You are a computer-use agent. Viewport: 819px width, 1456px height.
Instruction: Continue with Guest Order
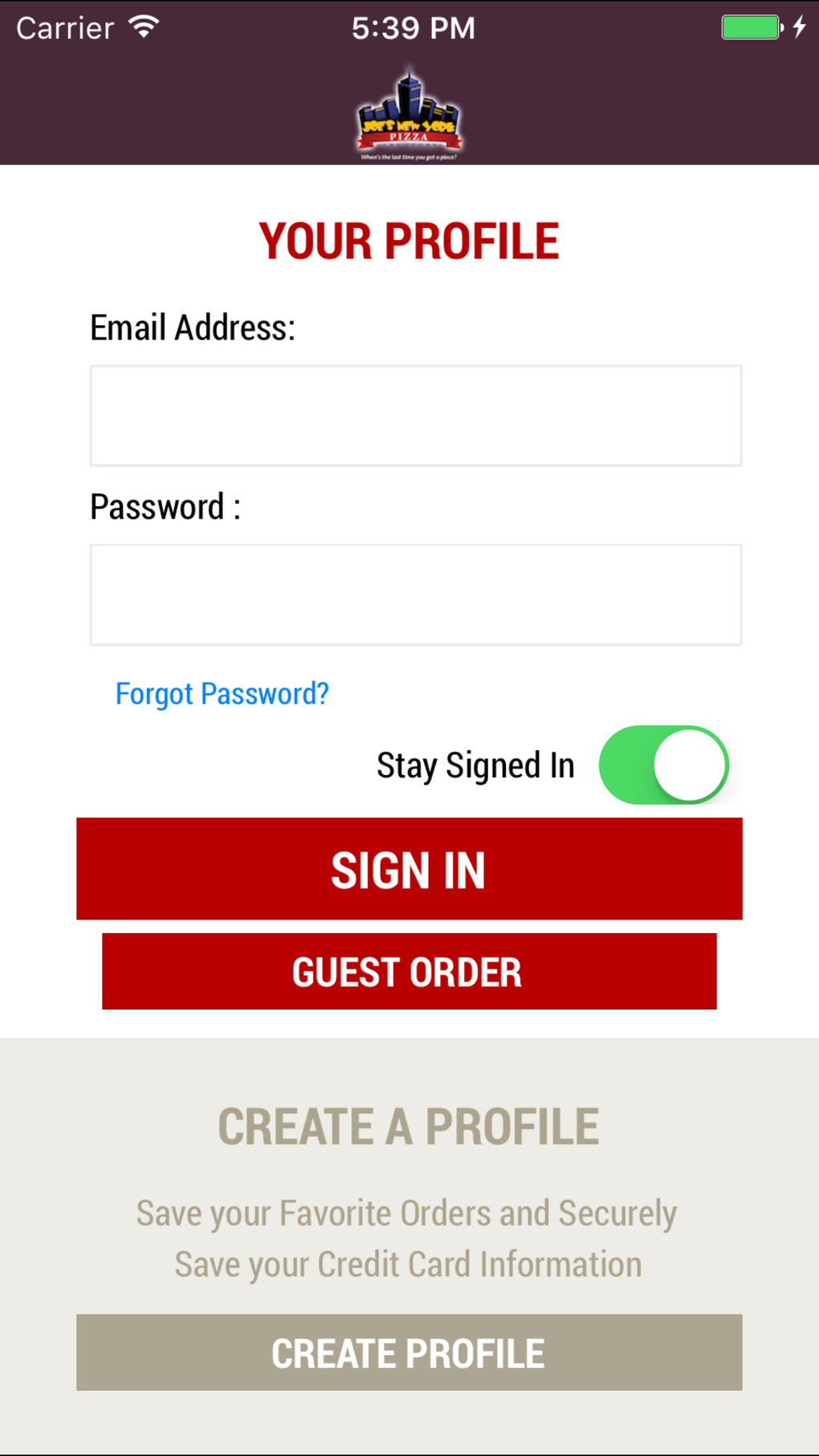pyautogui.click(x=409, y=971)
